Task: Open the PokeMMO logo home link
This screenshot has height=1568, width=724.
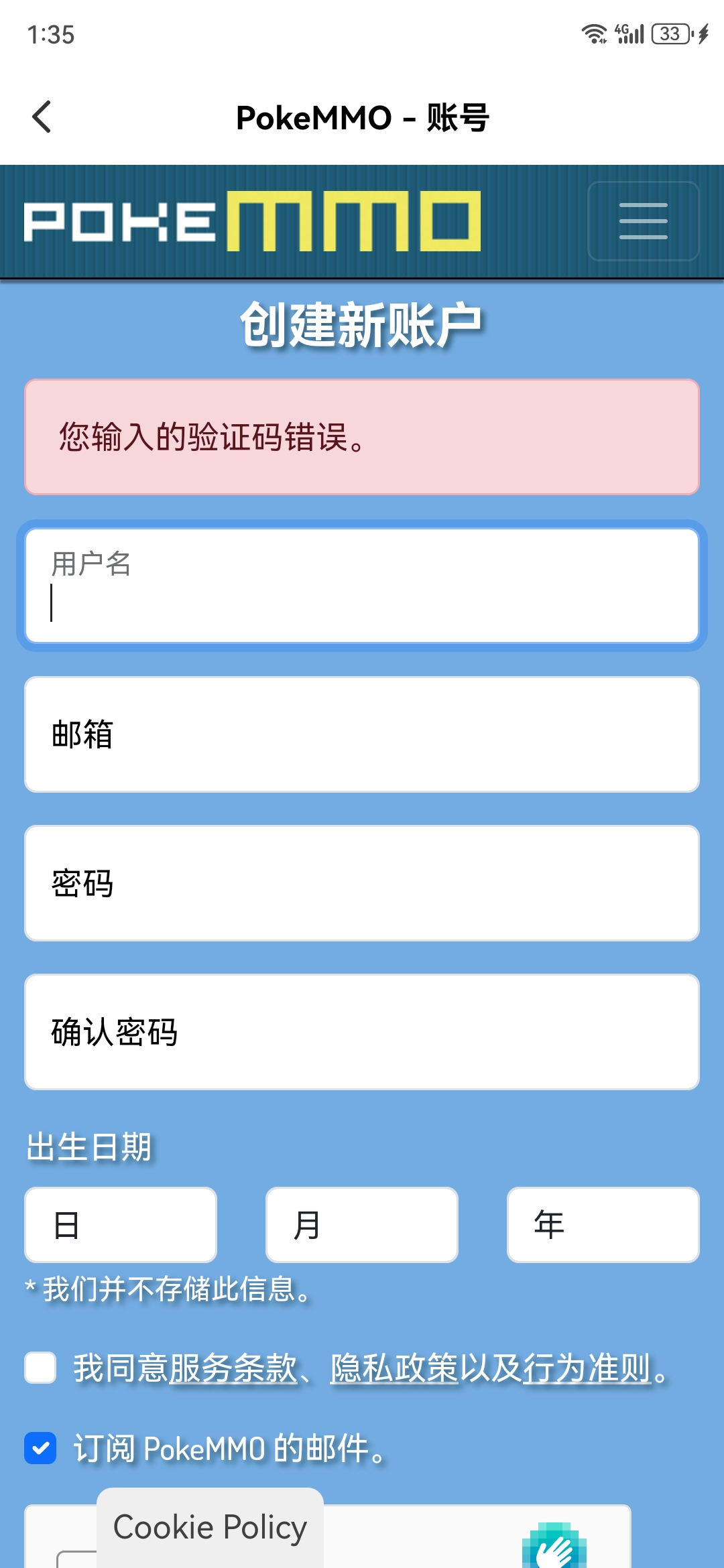Action: coord(252,221)
